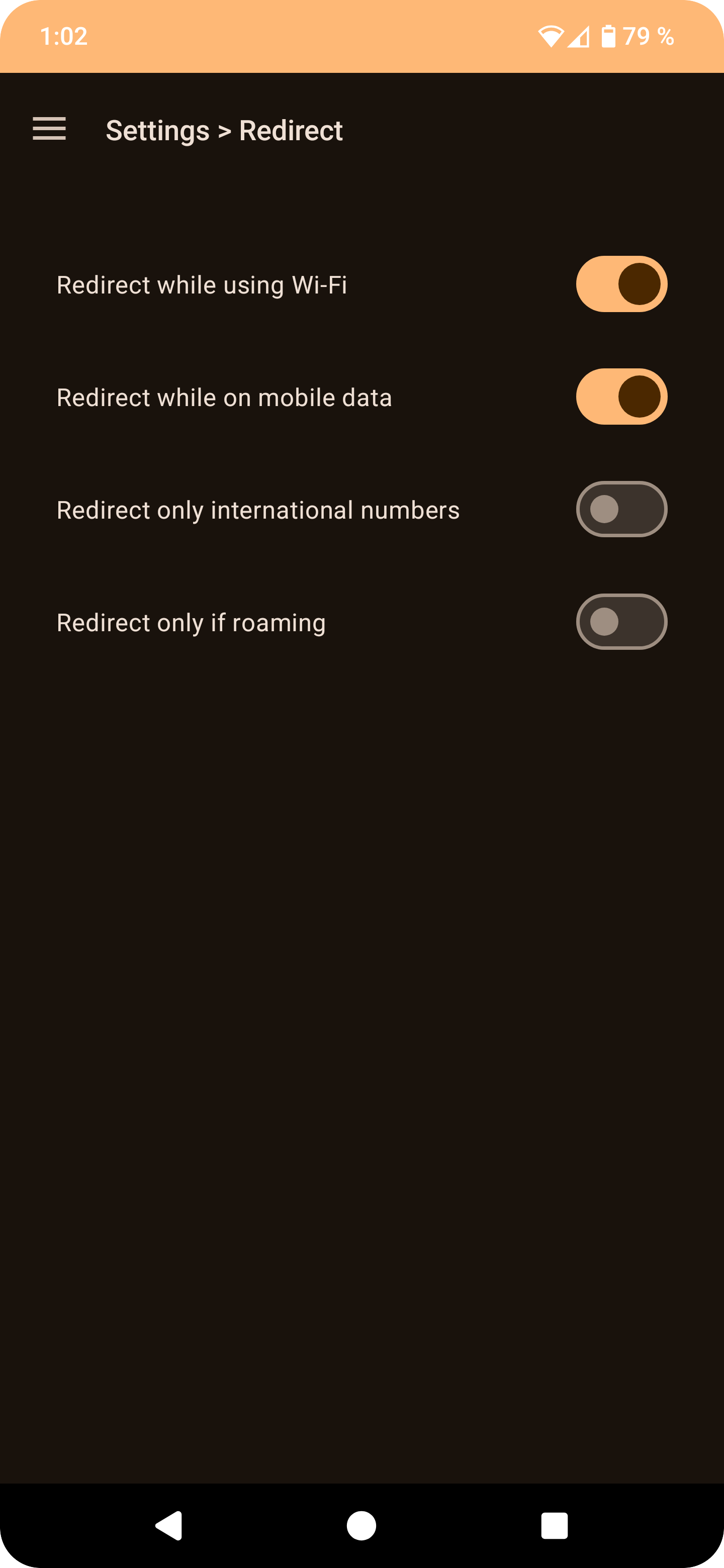724x1568 pixels.
Task: Open the hamburger drawer menu
Action: tap(49, 129)
